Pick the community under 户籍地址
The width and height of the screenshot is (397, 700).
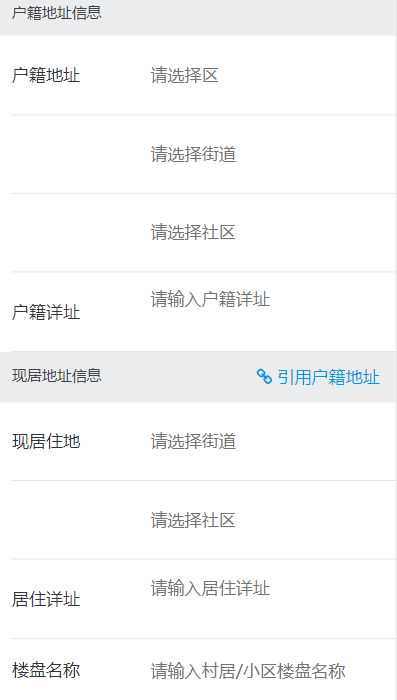coord(270,233)
